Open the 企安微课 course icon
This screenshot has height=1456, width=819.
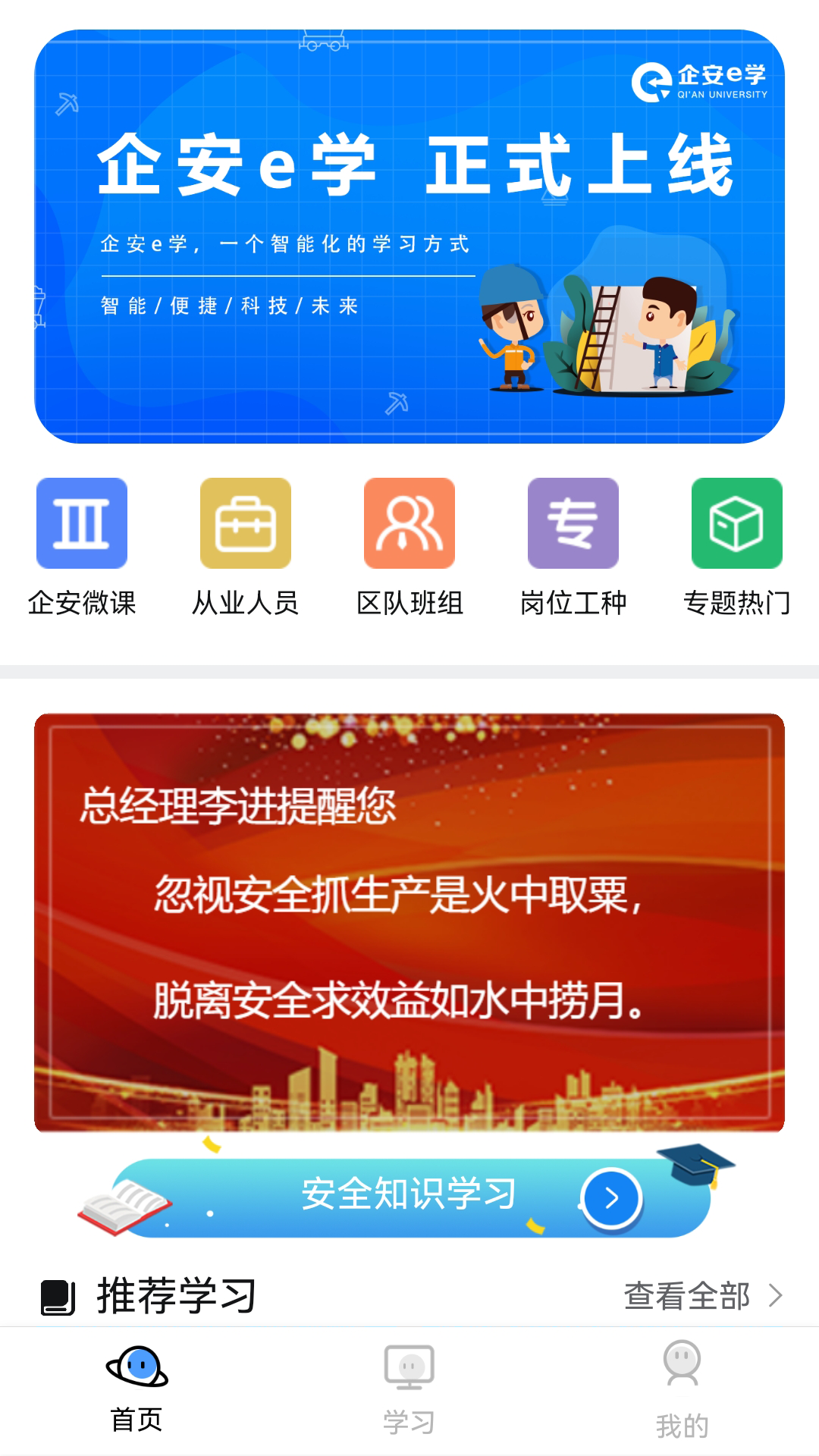tap(83, 523)
